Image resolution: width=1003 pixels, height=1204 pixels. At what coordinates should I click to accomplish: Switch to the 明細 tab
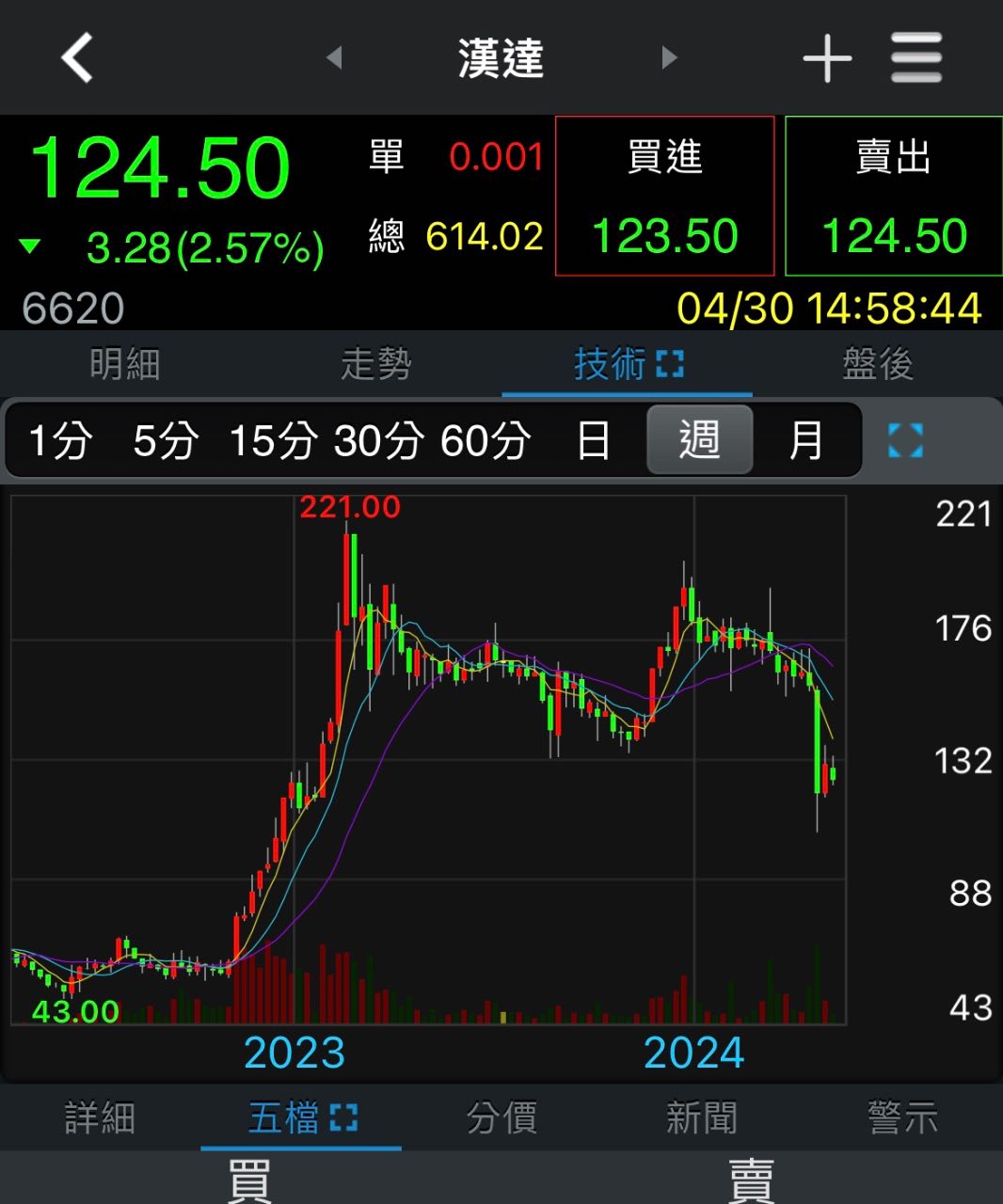tap(125, 364)
